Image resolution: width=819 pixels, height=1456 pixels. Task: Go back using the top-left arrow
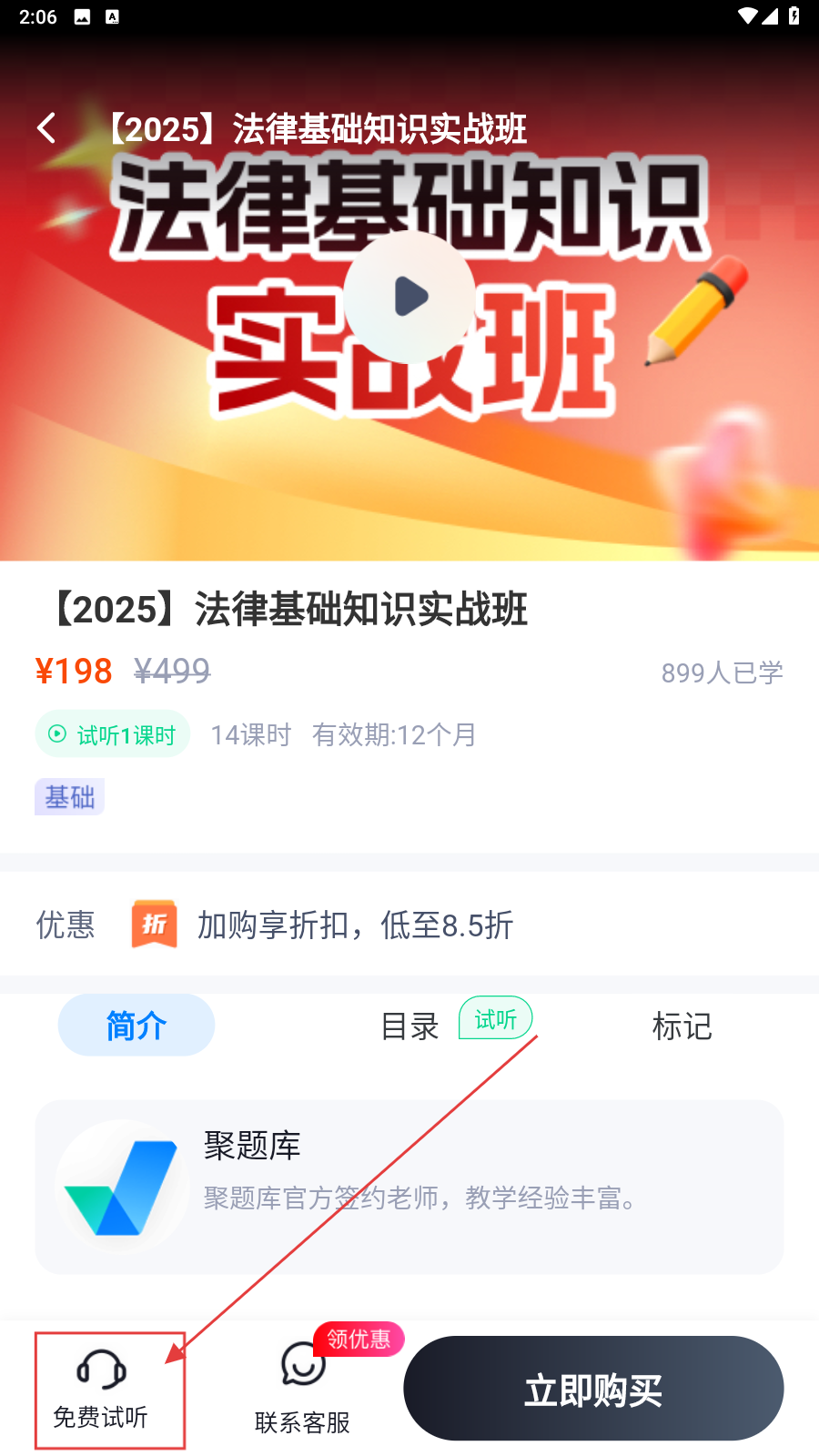pos(47,128)
